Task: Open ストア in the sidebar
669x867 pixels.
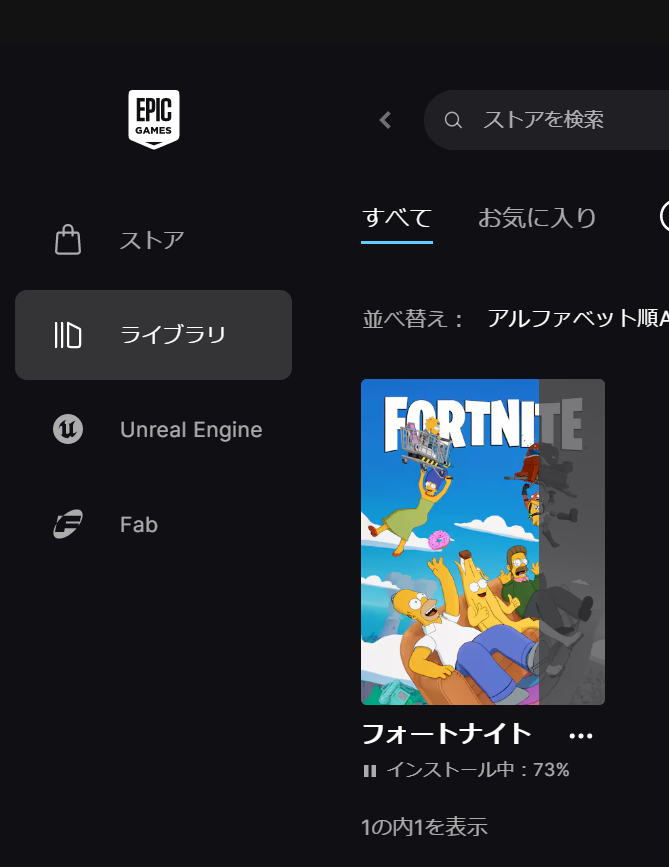Action: 152,240
